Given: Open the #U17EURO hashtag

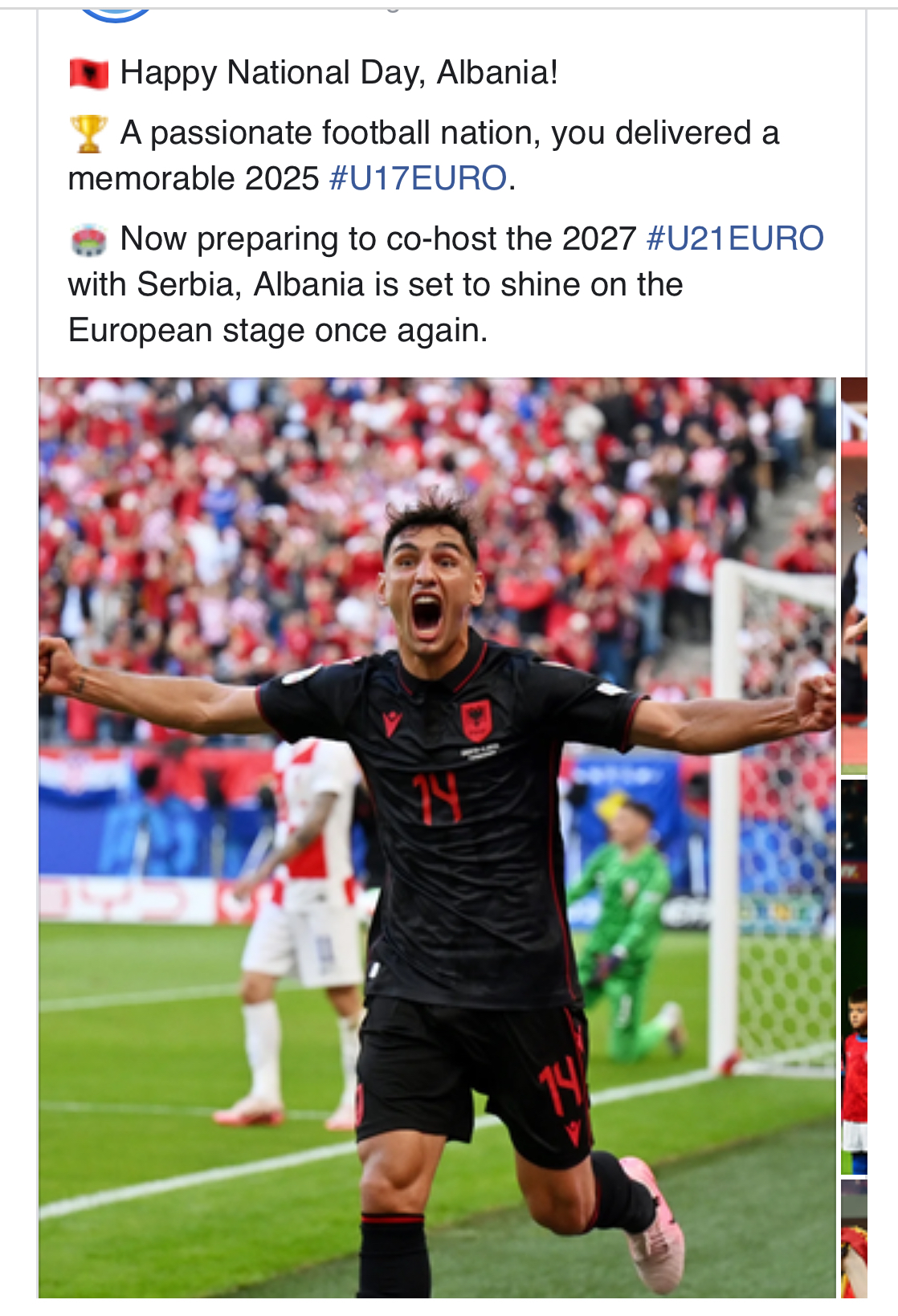Looking at the screenshot, I should (418, 178).
